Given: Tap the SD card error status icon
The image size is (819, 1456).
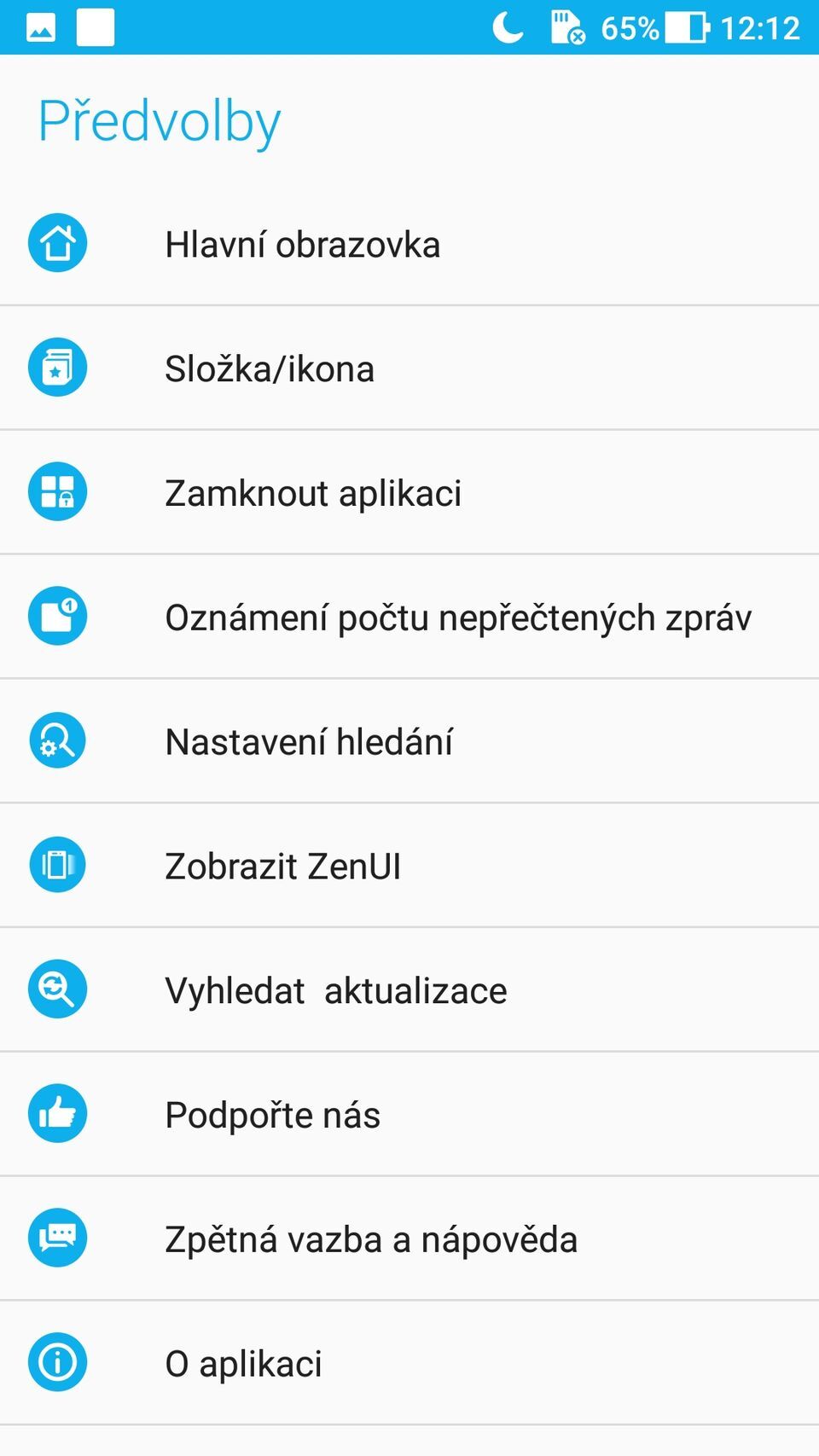Looking at the screenshot, I should [x=565, y=27].
